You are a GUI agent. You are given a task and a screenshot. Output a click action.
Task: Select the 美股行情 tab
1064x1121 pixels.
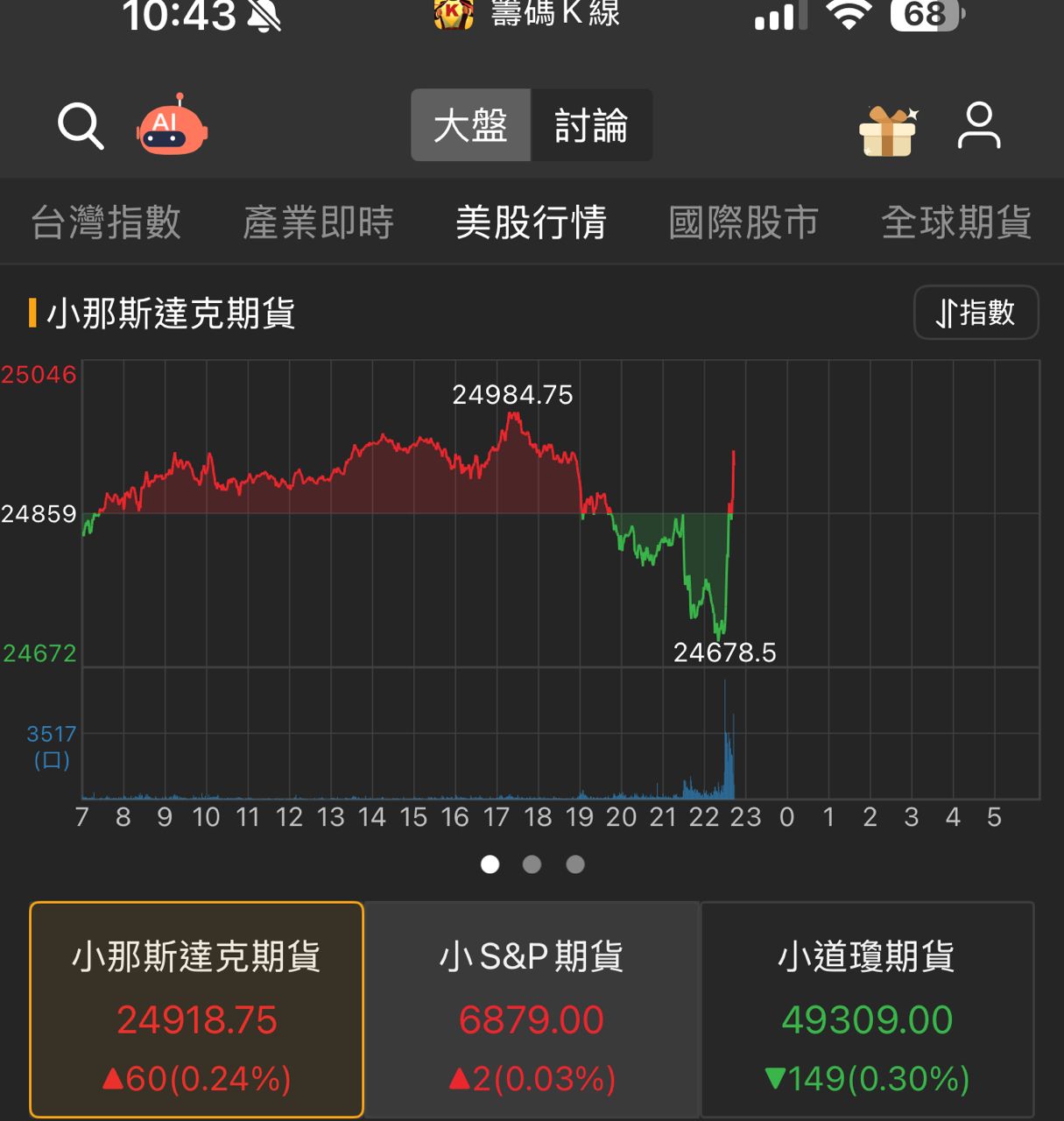click(531, 222)
